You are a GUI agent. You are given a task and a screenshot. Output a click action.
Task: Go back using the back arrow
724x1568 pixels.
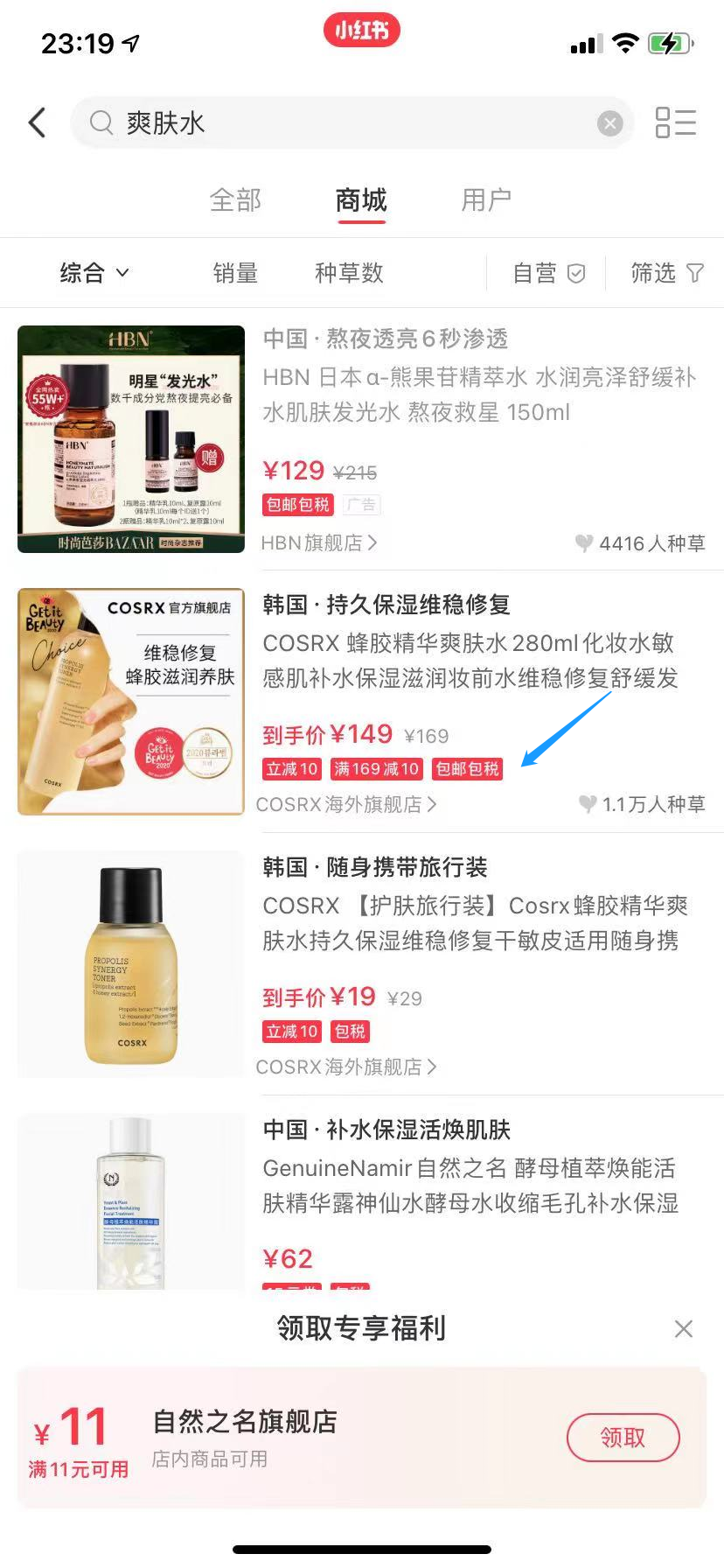[x=37, y=122]
